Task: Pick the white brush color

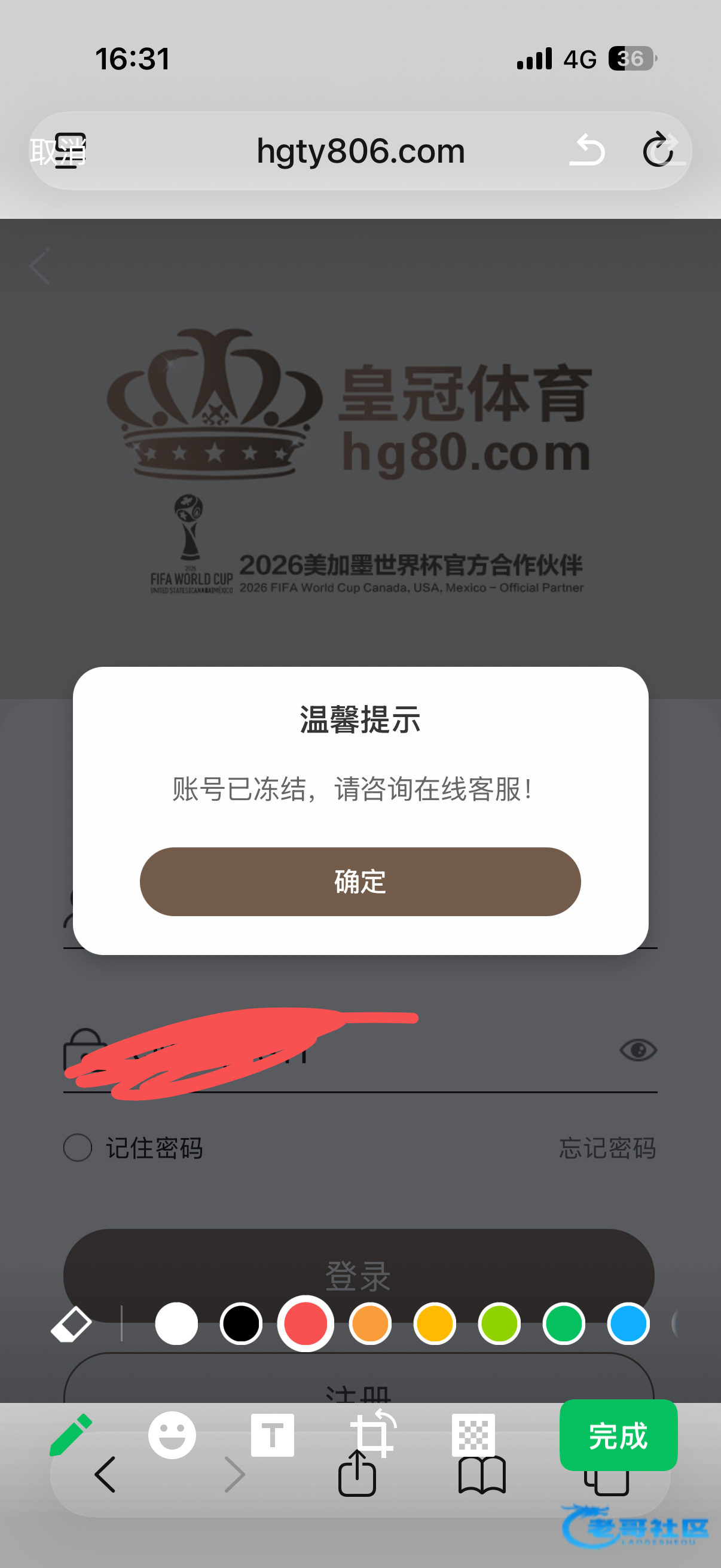Action: pos(176,1324)
